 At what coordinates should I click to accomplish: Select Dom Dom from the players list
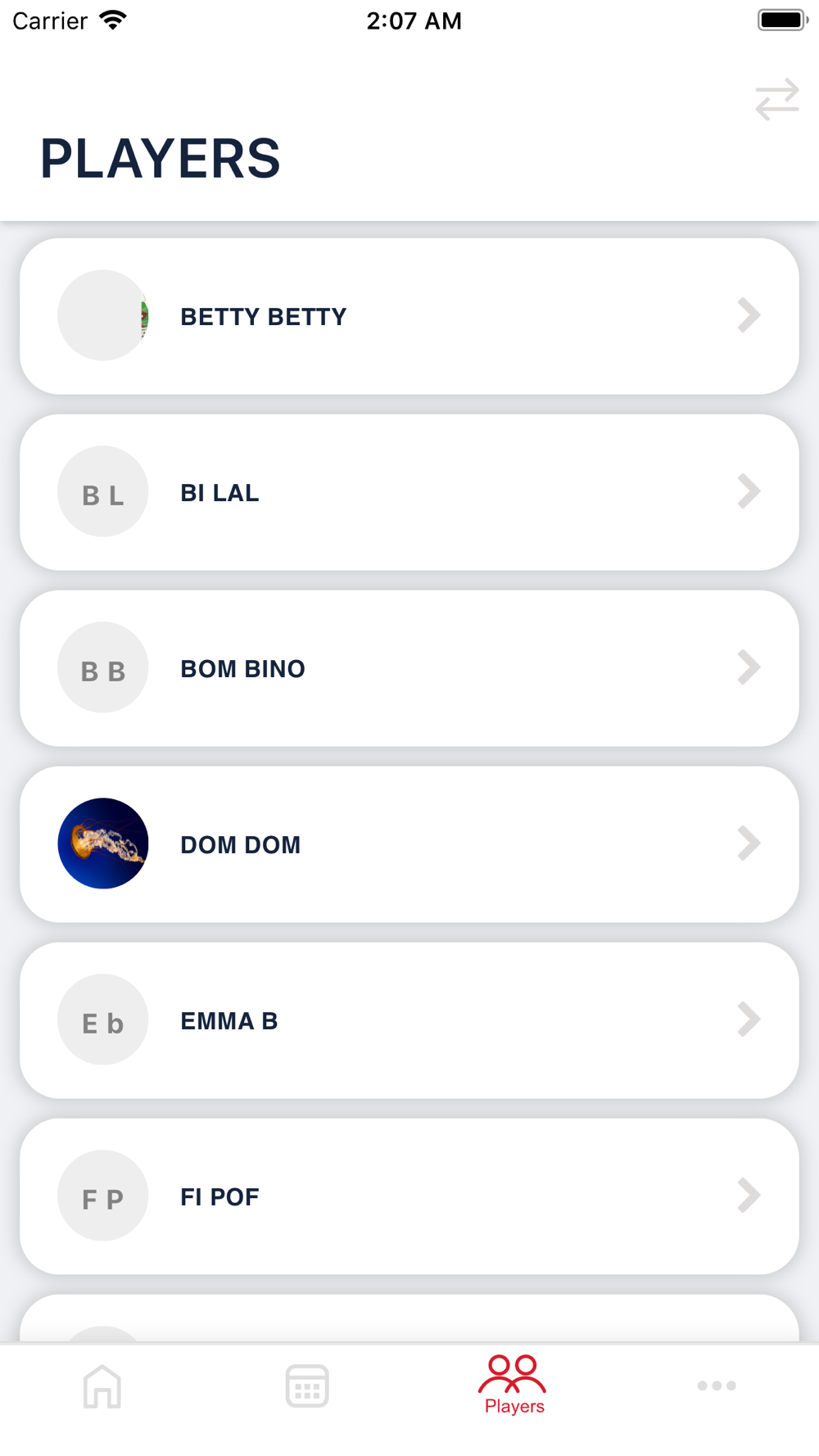click(409, 844)
